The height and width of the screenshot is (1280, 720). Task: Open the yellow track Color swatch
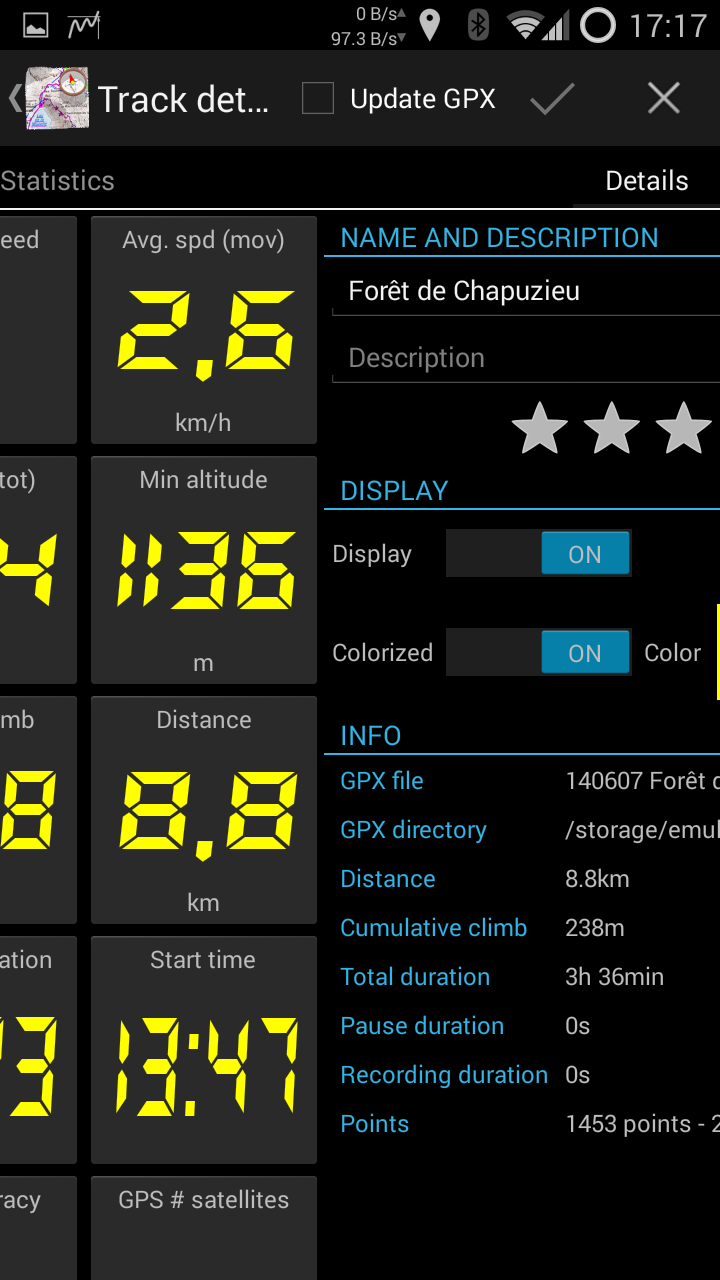[716, 651]
